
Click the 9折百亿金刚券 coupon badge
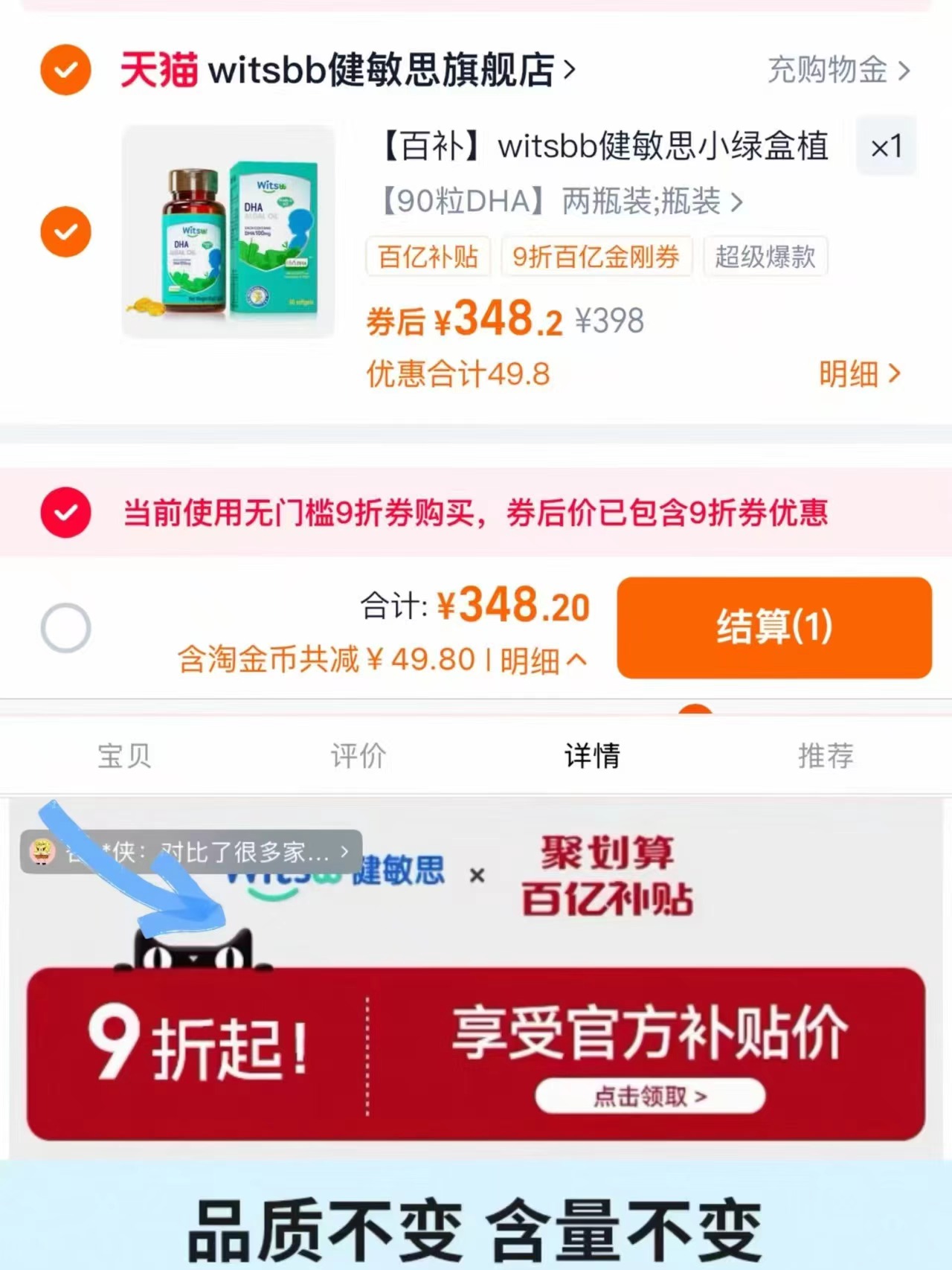coord(596,257)
